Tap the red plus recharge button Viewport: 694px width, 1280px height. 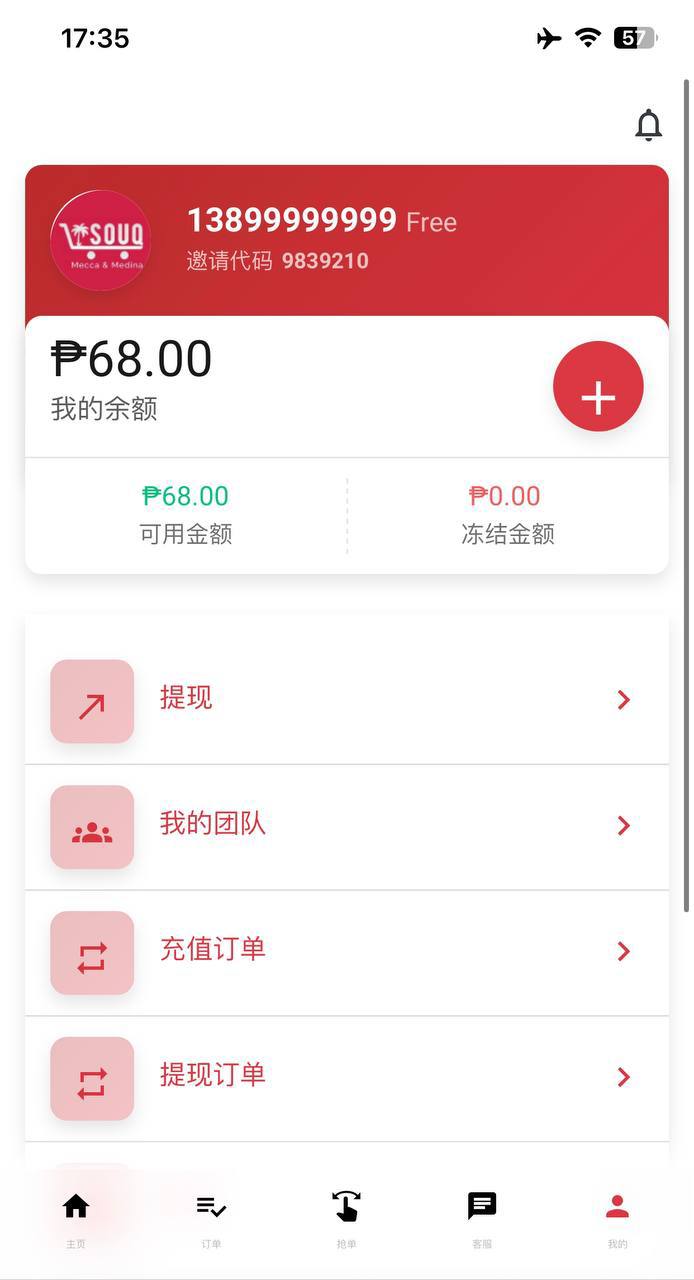[598, 386]
